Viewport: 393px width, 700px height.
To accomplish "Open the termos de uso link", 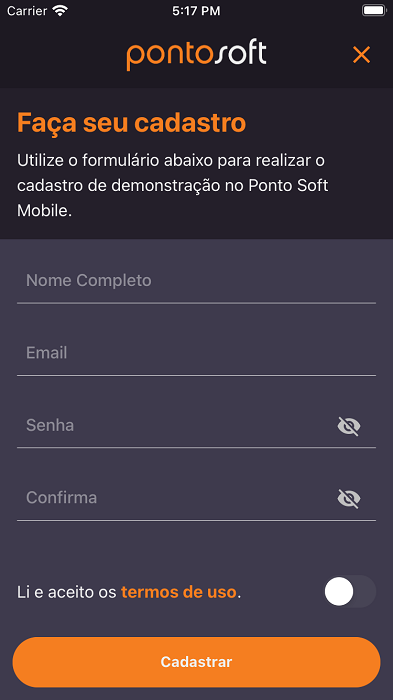I will point(179,592).
